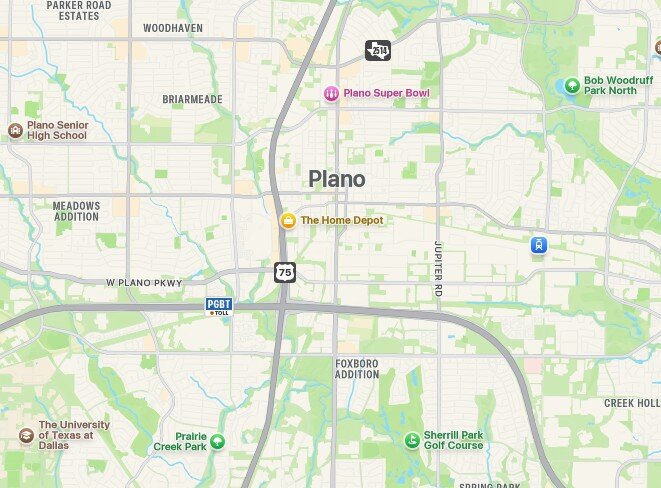Select the University of Texas at Dallas pin
This screenshot has width=661, height=488.
[26, 435]
